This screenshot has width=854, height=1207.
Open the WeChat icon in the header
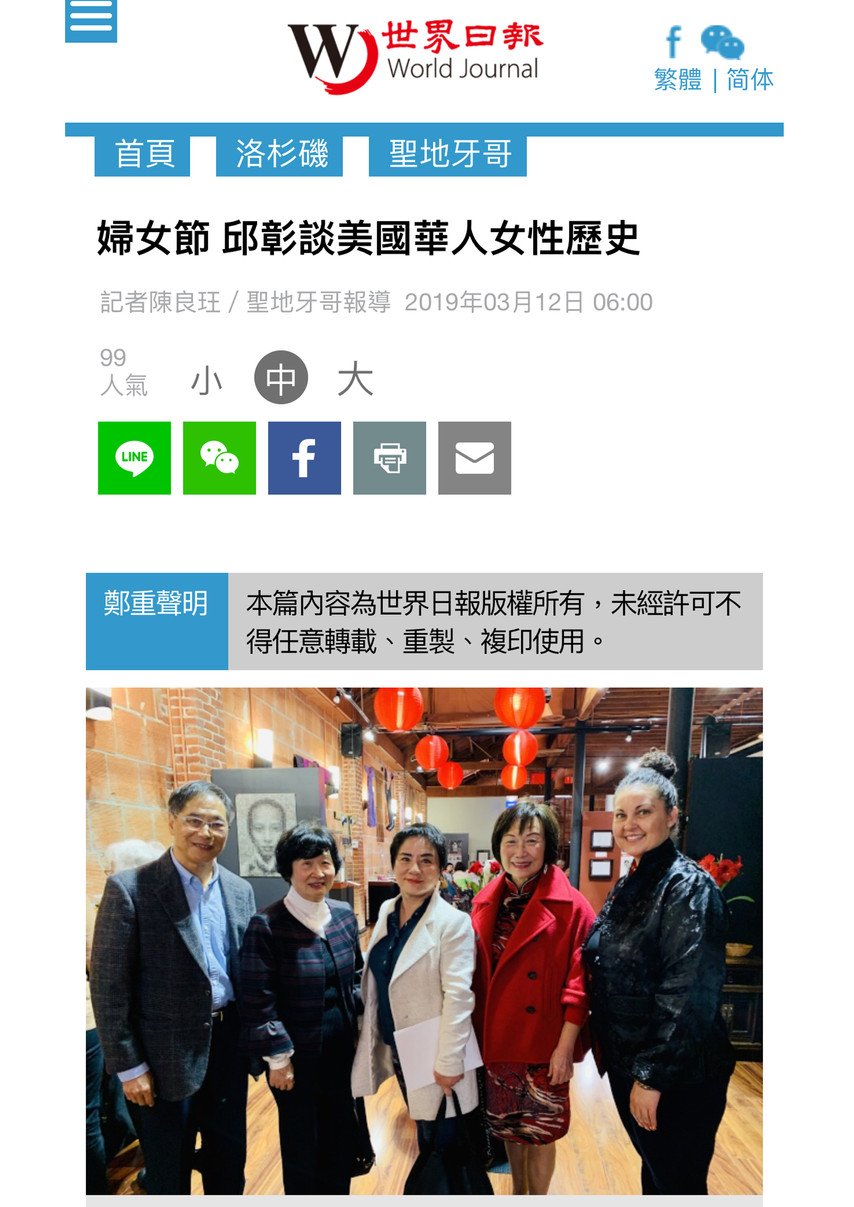(x=721, y=43)
